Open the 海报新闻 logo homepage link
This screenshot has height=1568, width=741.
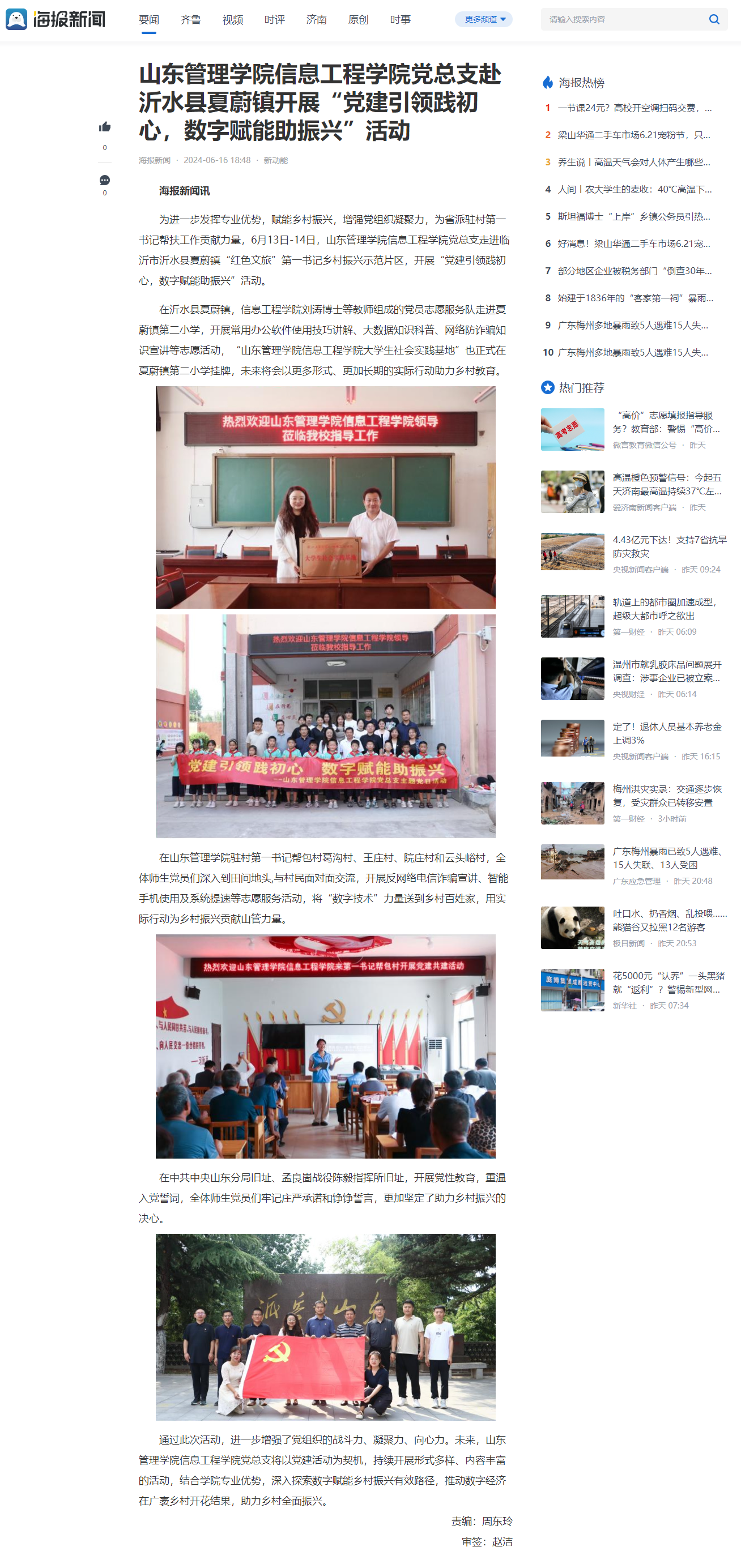click(56, 19)
